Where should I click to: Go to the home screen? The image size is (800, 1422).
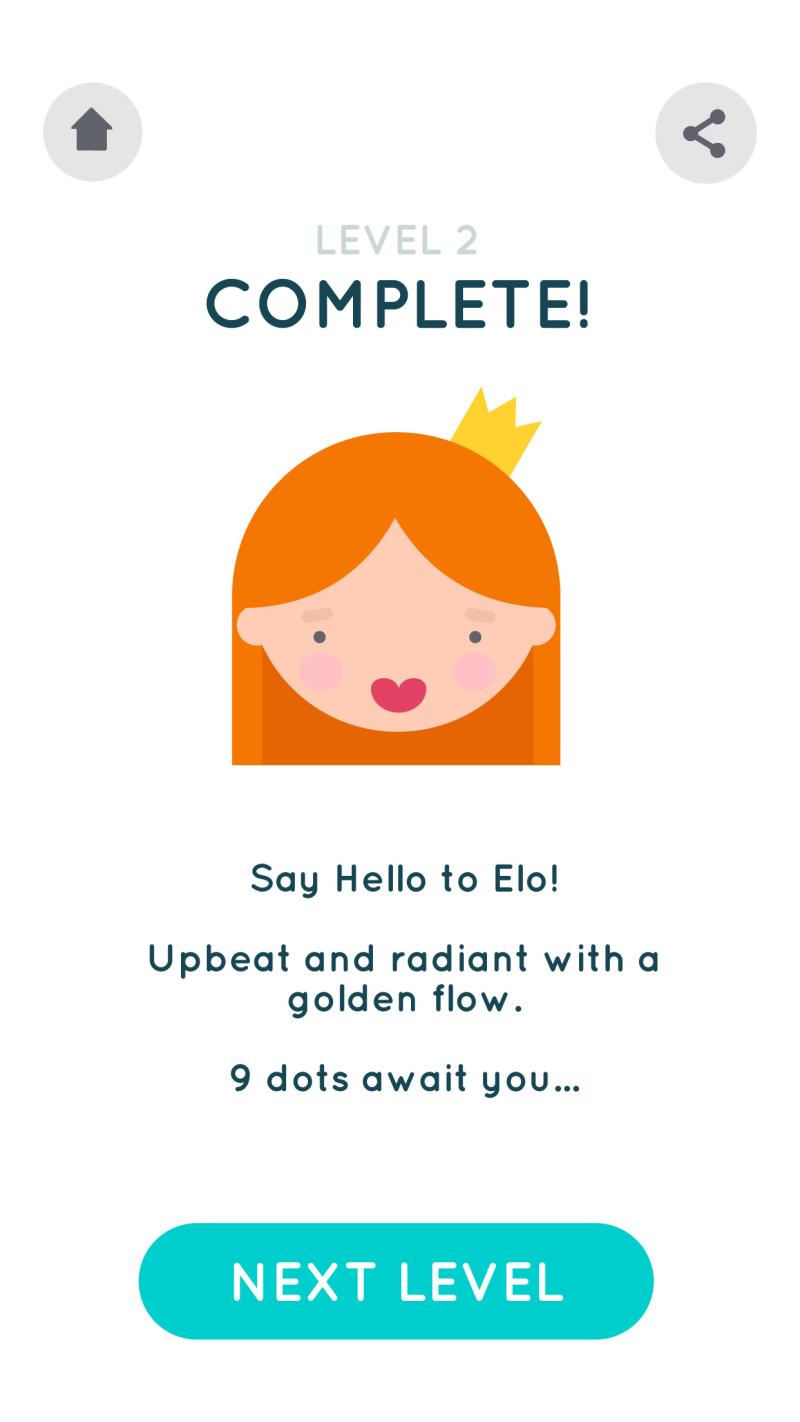click(92, 132)
